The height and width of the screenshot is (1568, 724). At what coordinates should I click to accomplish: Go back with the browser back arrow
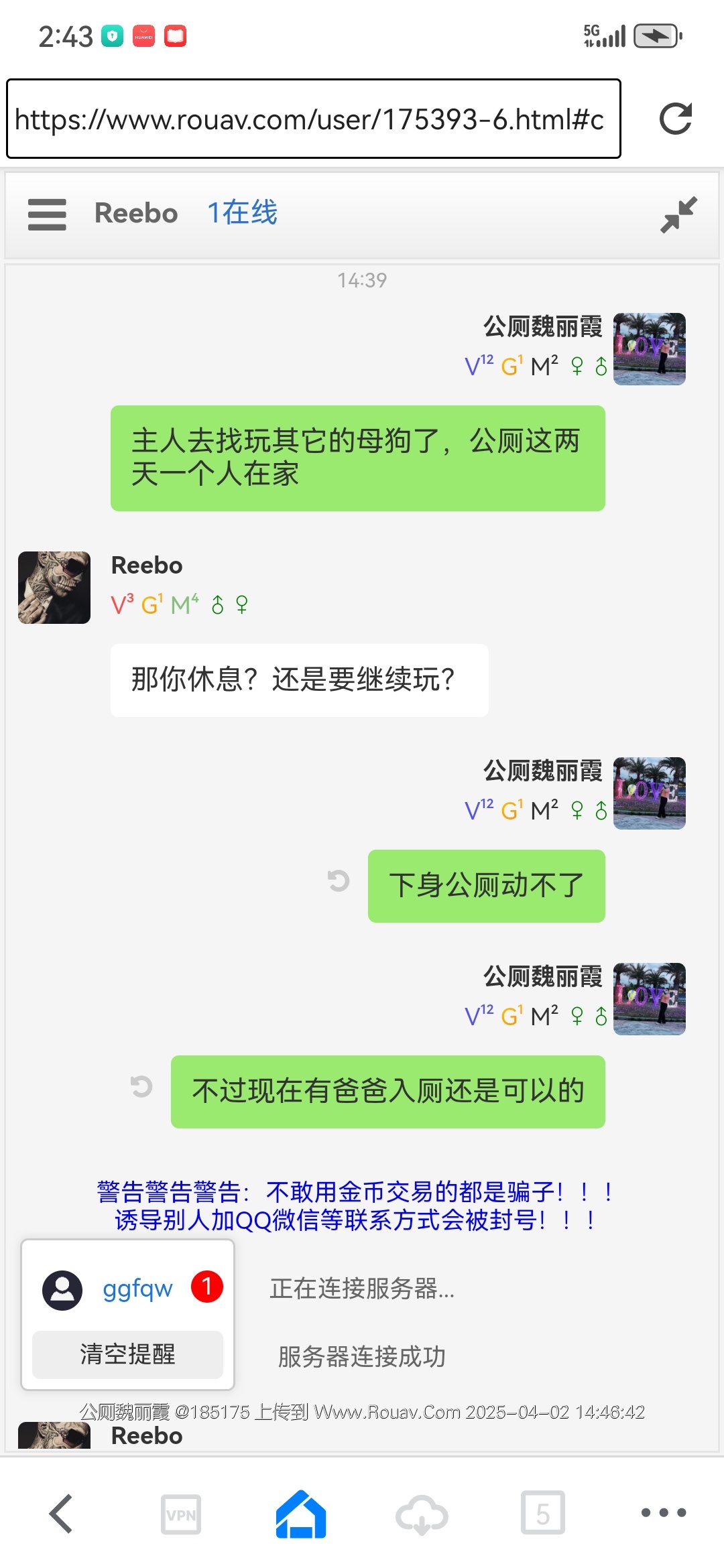[x=61, y=1513]
